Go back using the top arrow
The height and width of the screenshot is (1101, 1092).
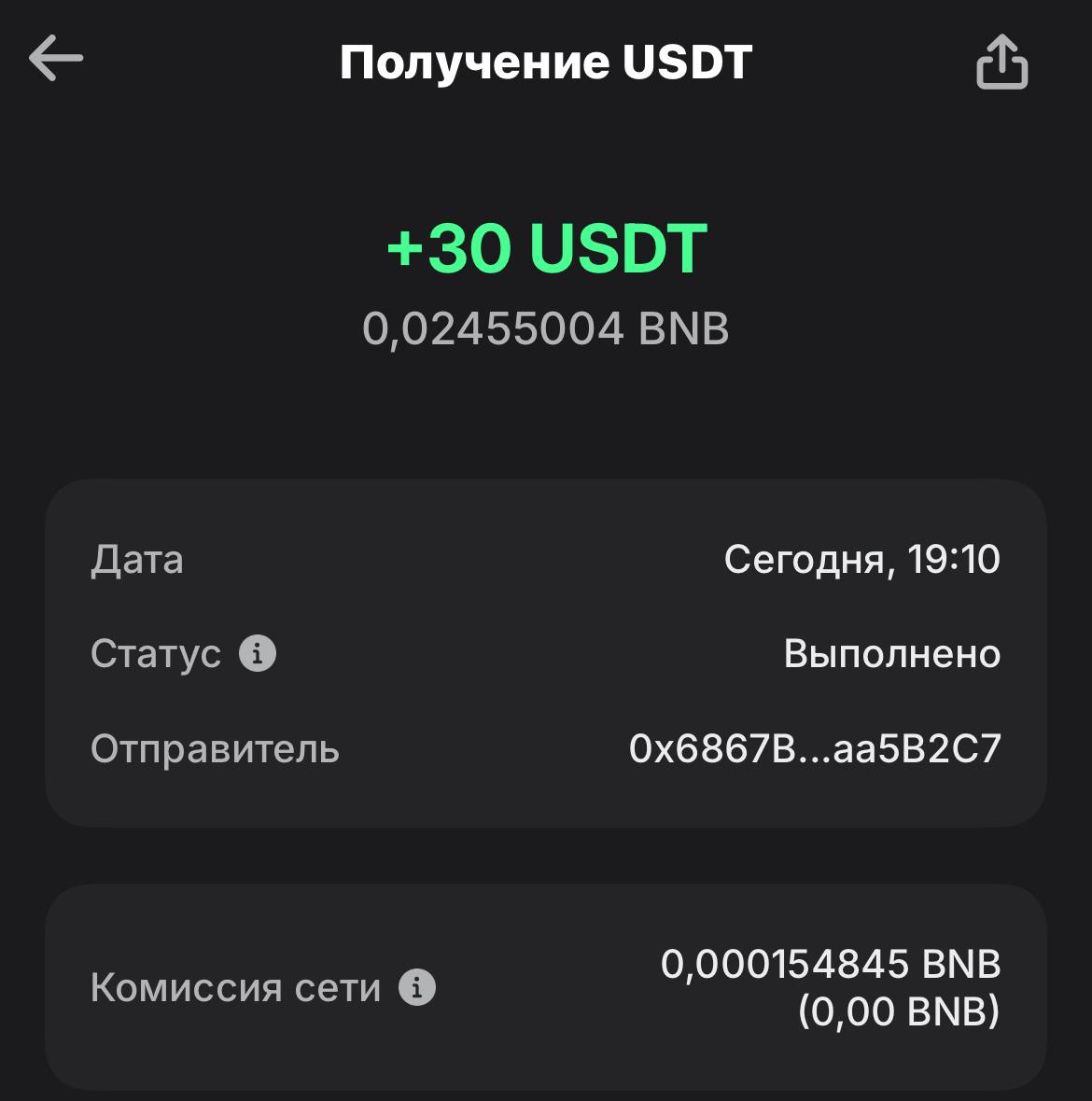[56, 59]
